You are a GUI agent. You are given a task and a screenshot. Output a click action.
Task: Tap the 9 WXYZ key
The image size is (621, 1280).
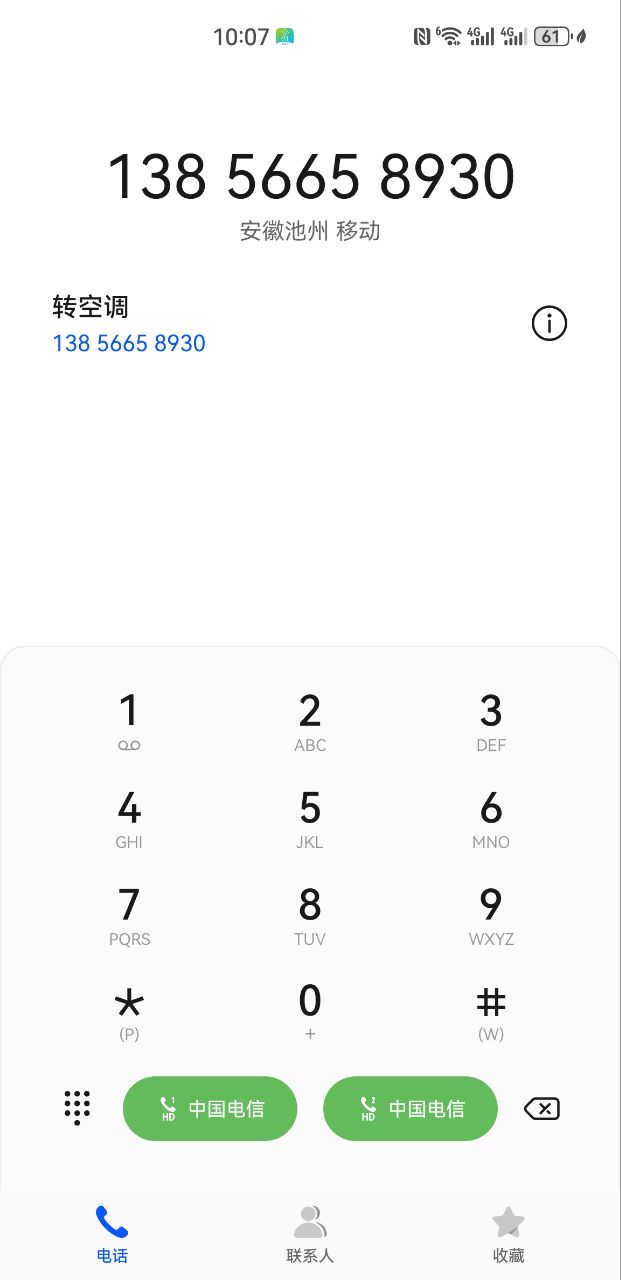pos(491,916)
